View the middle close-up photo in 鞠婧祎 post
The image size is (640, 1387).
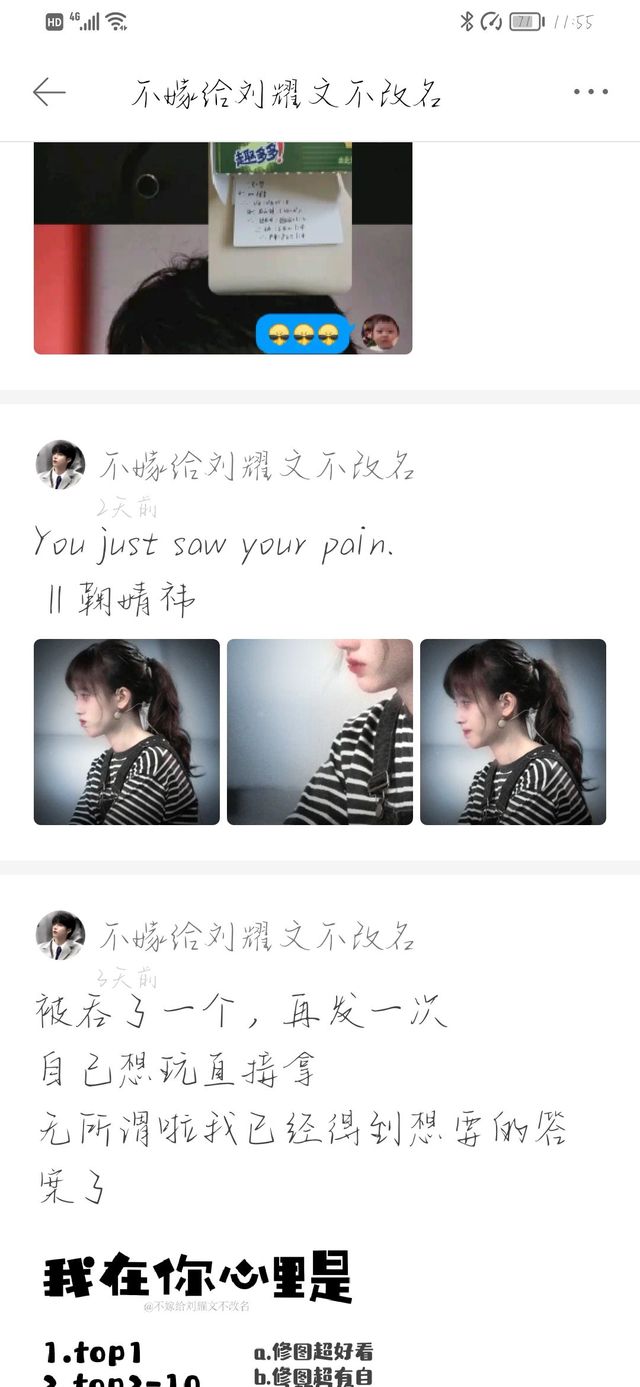coord(320,732)
